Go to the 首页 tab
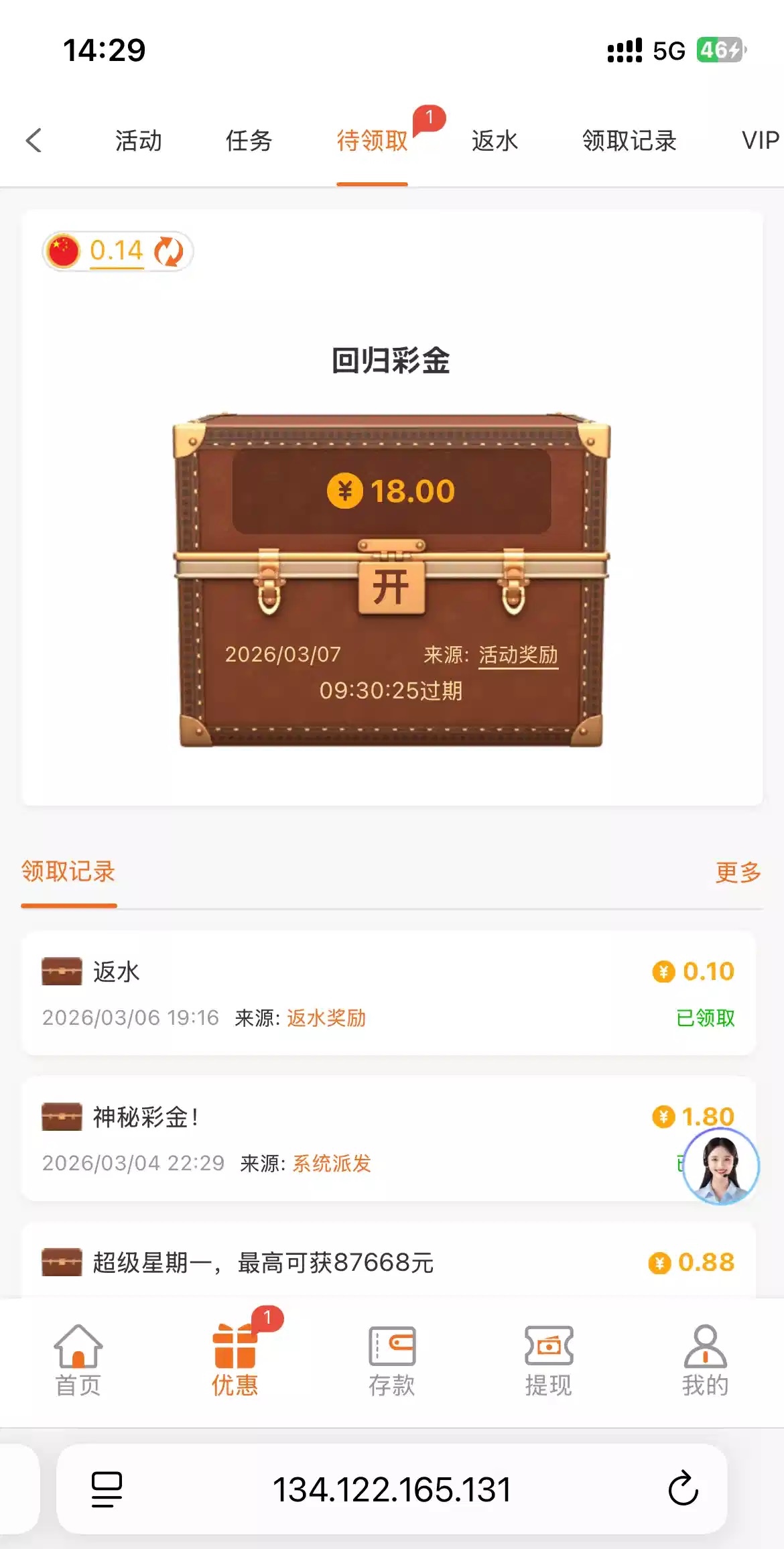Screen dimensions: 784x1549 pos(78,1361)
